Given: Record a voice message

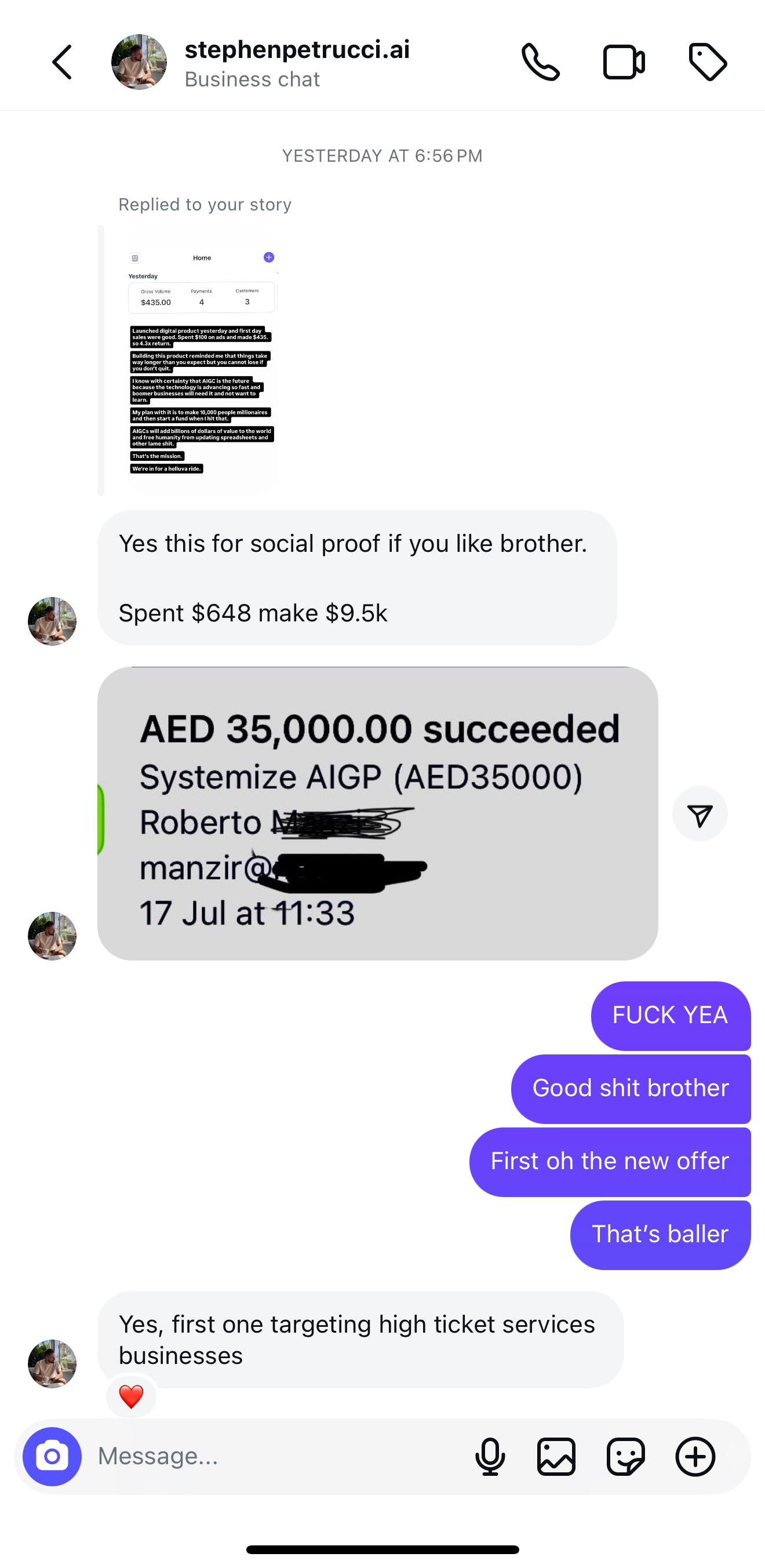Looking at the screenshot, I should pos(490,1457).
